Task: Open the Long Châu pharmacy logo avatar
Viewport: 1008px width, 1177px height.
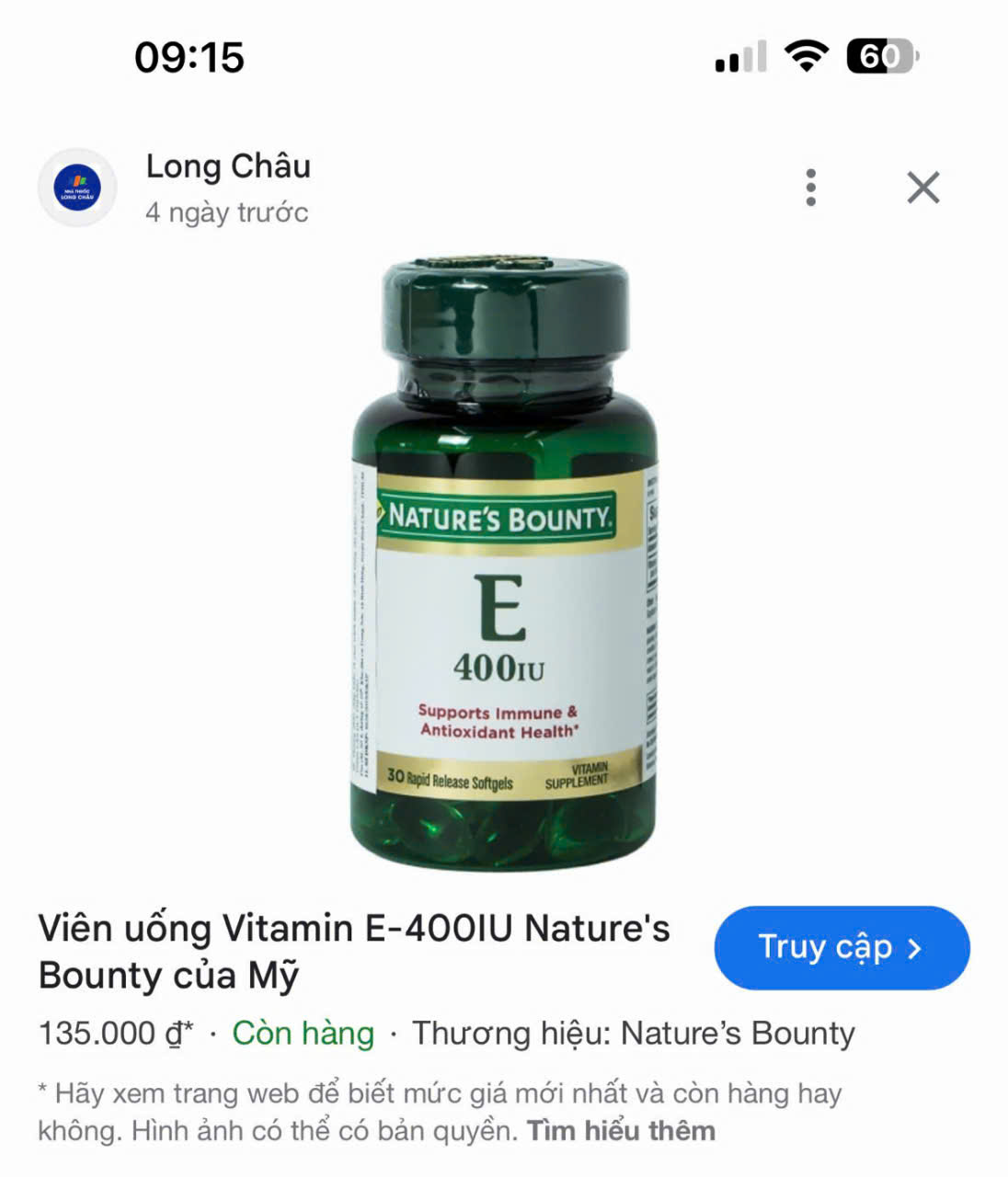Action: 79,186
